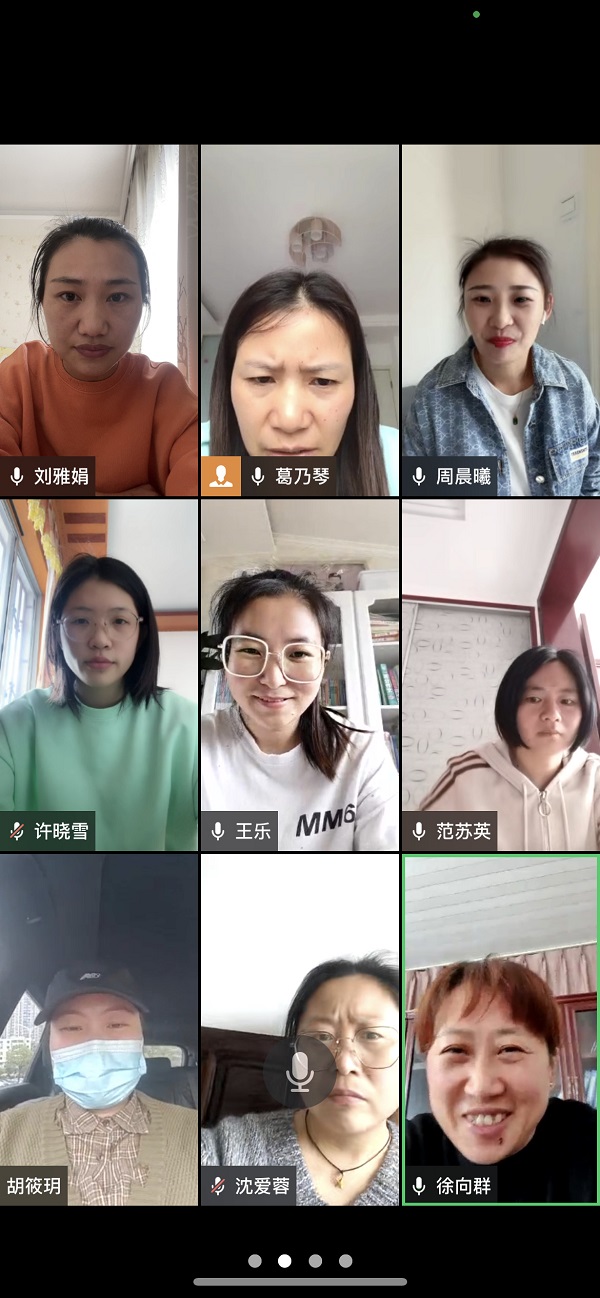Select the video tile labeled 葛乃琴
This screenshot has height=1298, width=600.
pos(300,320)
